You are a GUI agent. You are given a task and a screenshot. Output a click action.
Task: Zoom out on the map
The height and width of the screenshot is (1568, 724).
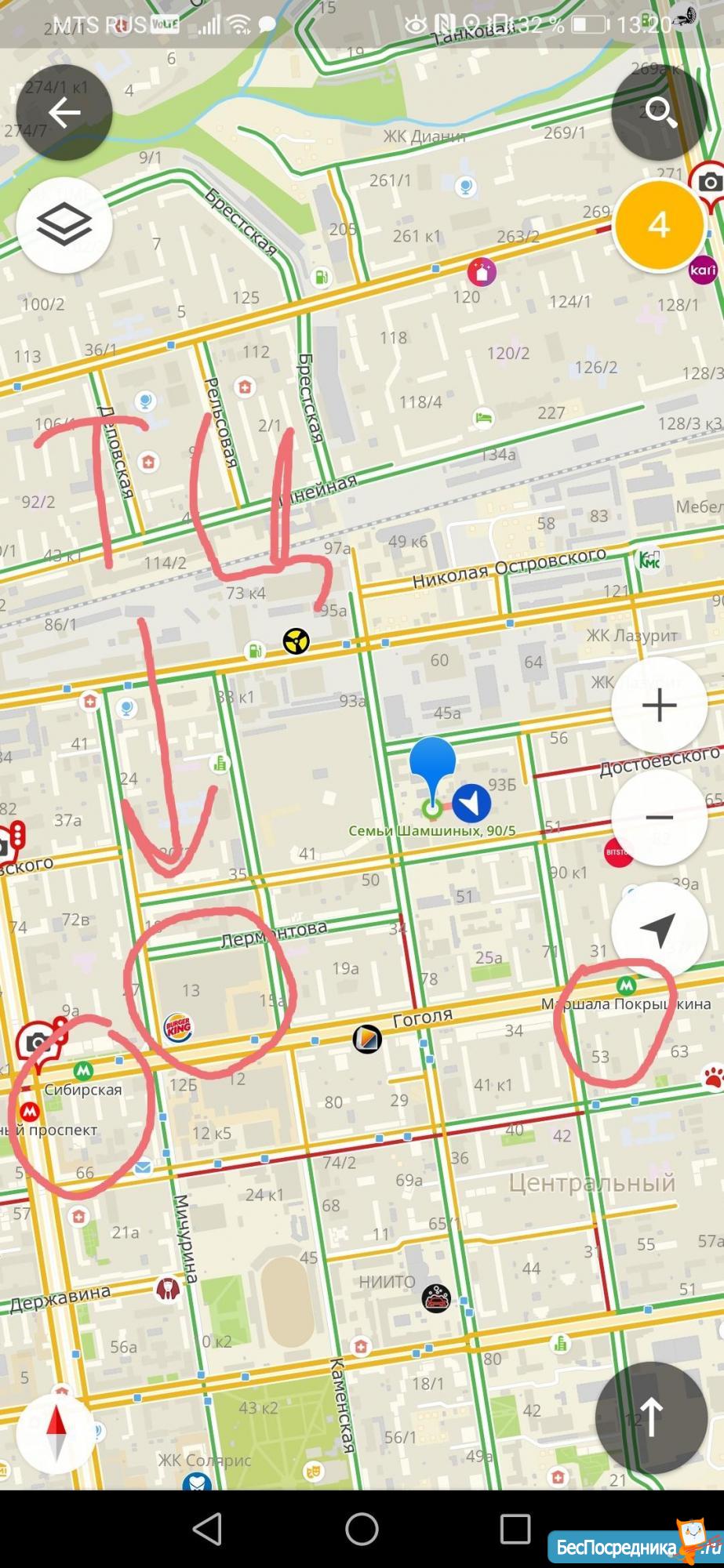point(659,818)
